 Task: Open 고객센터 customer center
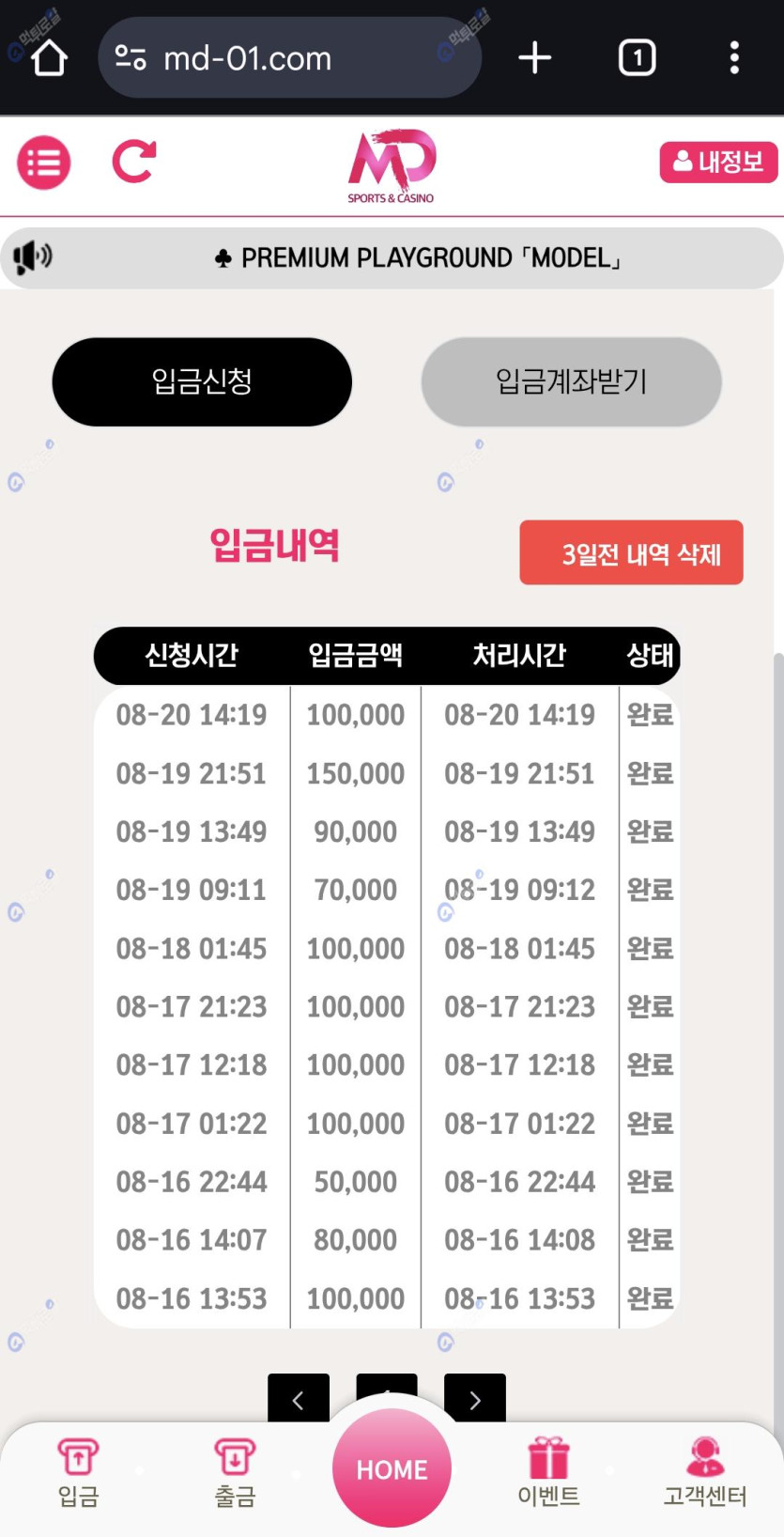click(x=704, y=1472)
